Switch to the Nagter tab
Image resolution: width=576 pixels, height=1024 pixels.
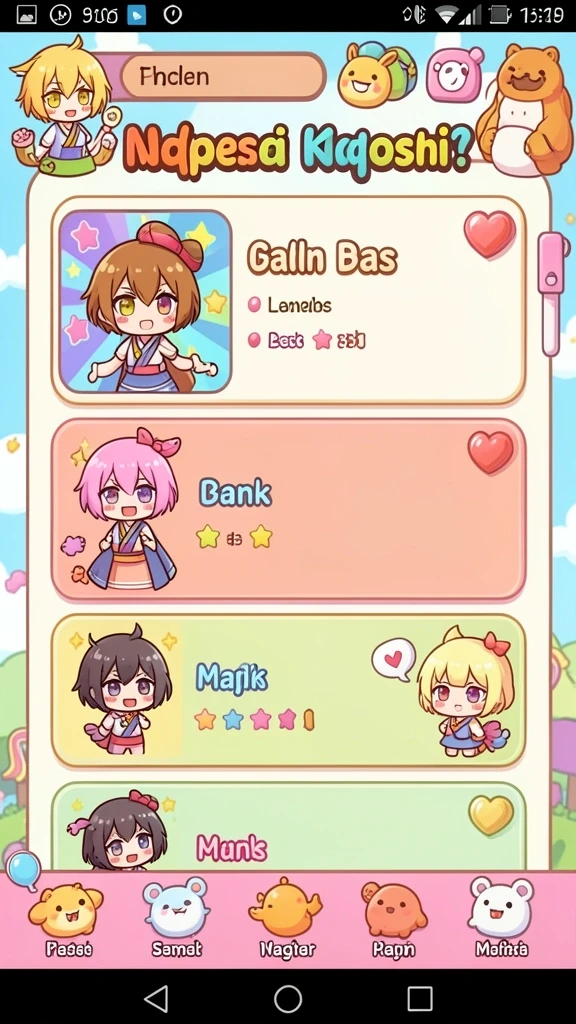coord(287,918)
